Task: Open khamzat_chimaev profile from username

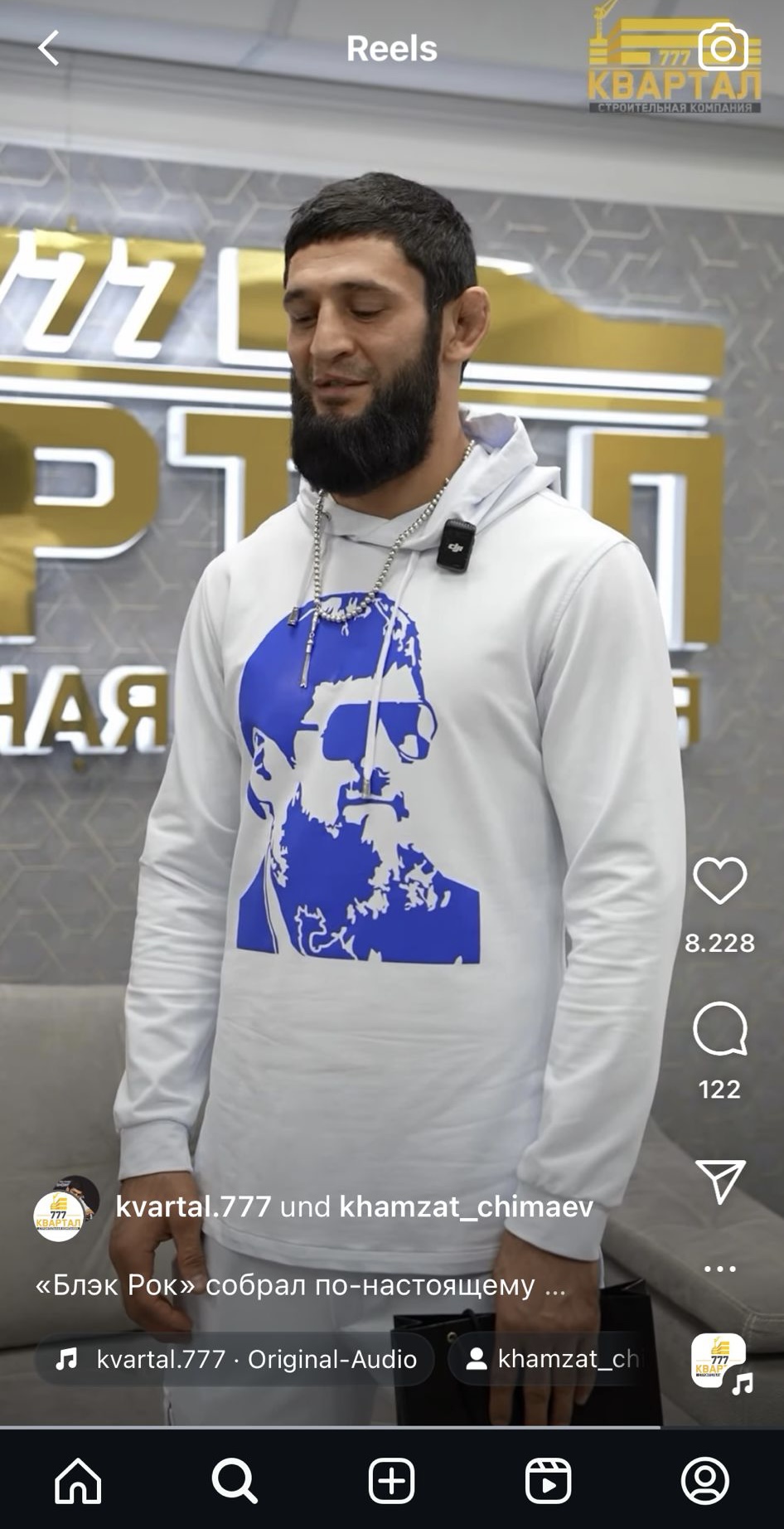Action: click(x=467, y=1206)
